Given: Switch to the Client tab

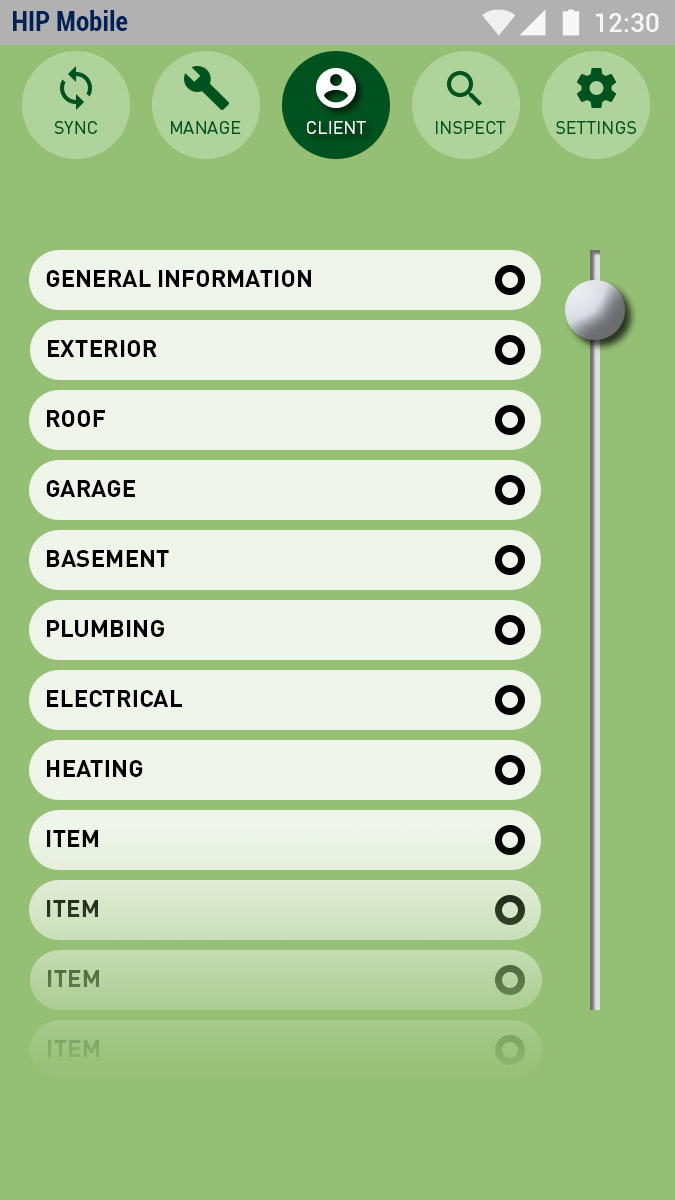Looking at the screenshot, I should point(336,105).
